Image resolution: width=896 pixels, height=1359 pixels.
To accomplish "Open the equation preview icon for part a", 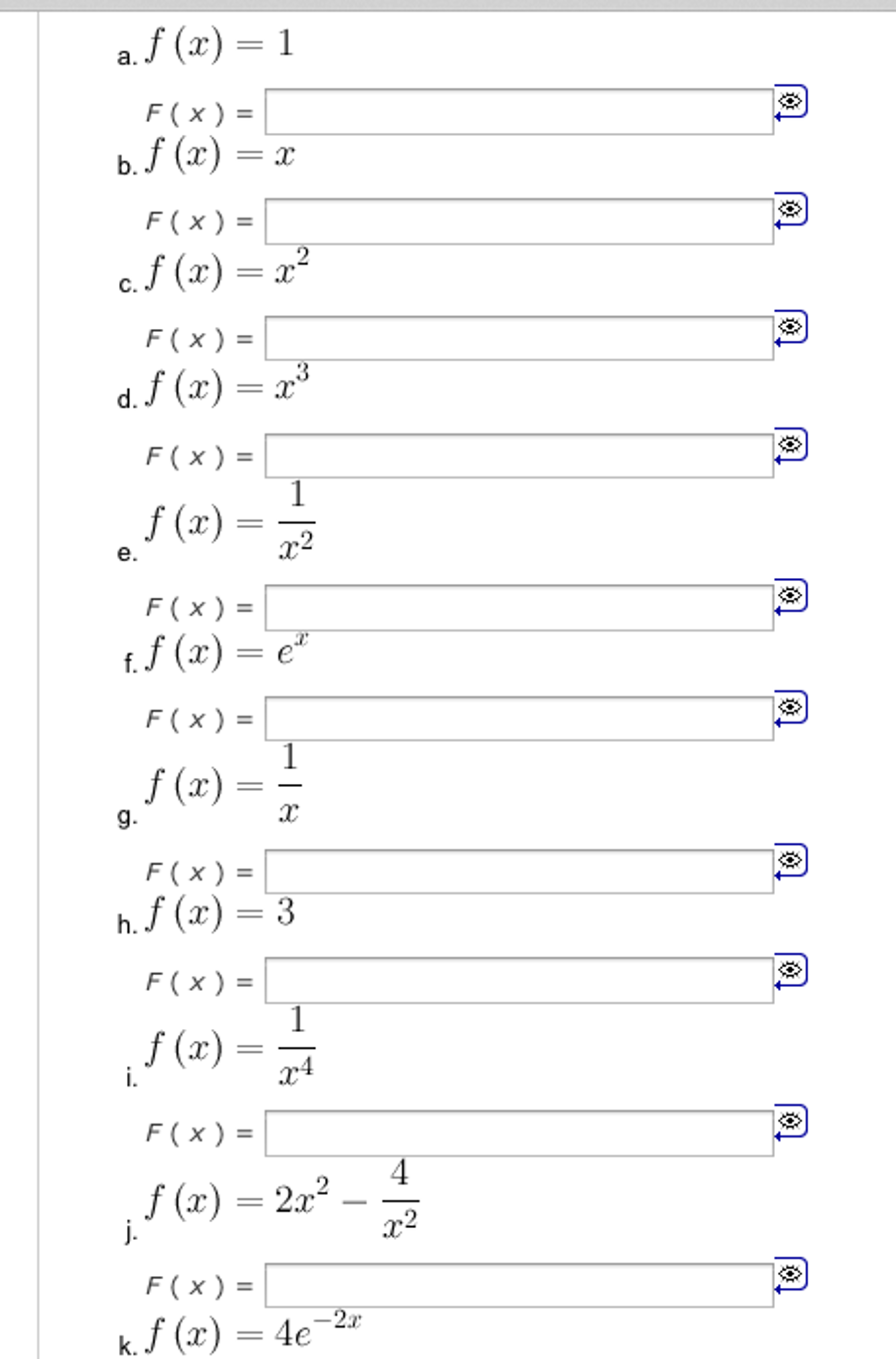I will click(790, 100).
